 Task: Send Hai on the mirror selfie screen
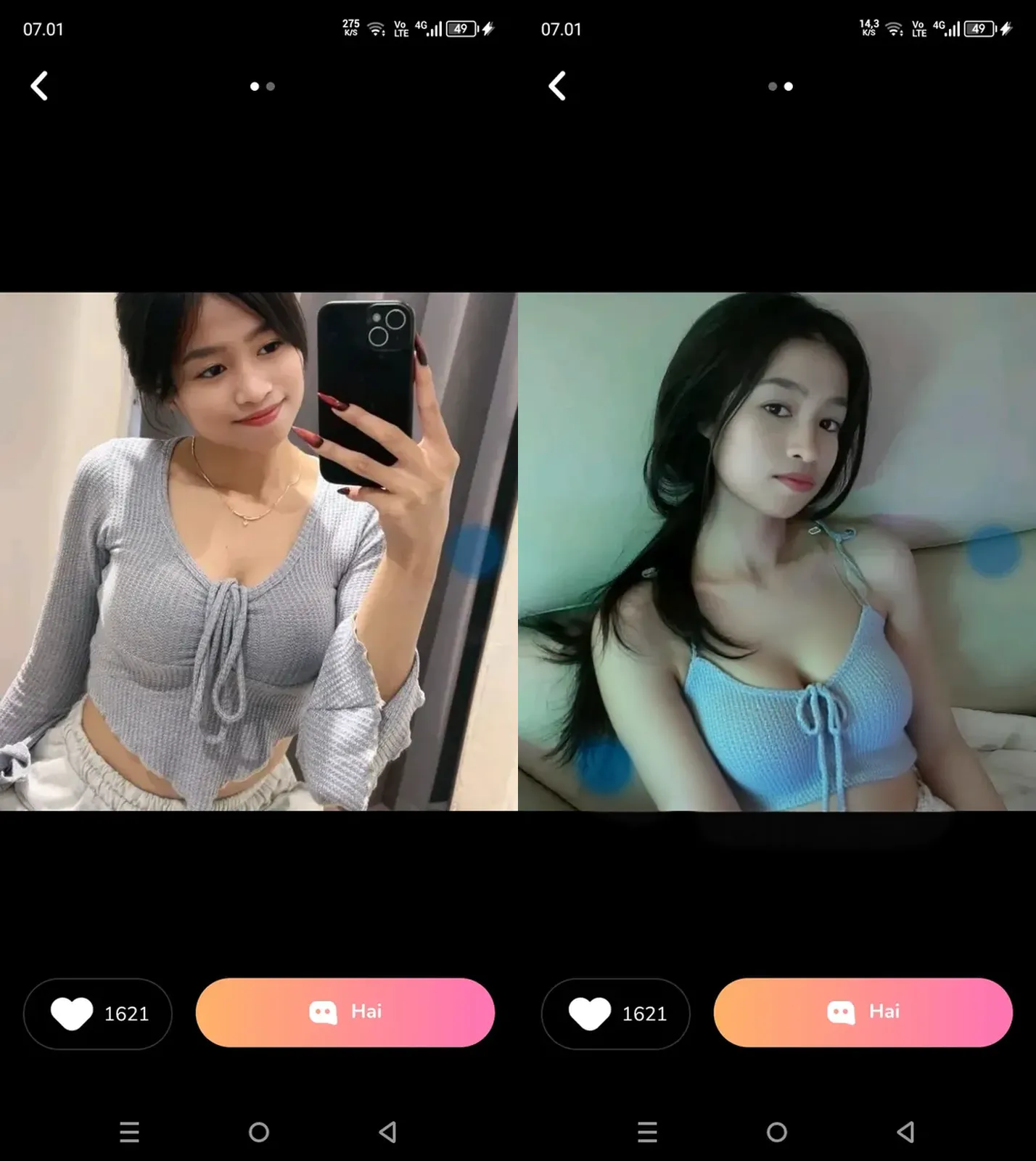(345, 1012)
